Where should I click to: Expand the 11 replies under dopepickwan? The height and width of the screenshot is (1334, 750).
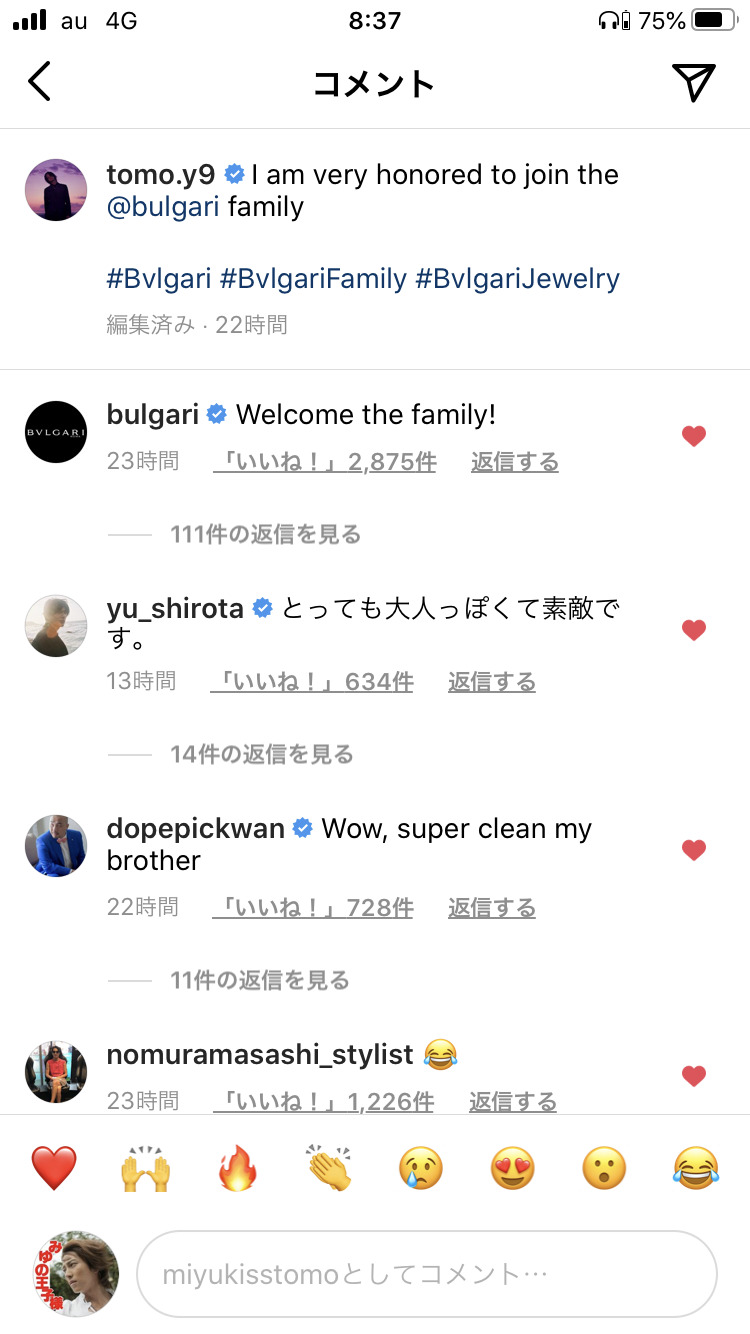pos(260,979)
